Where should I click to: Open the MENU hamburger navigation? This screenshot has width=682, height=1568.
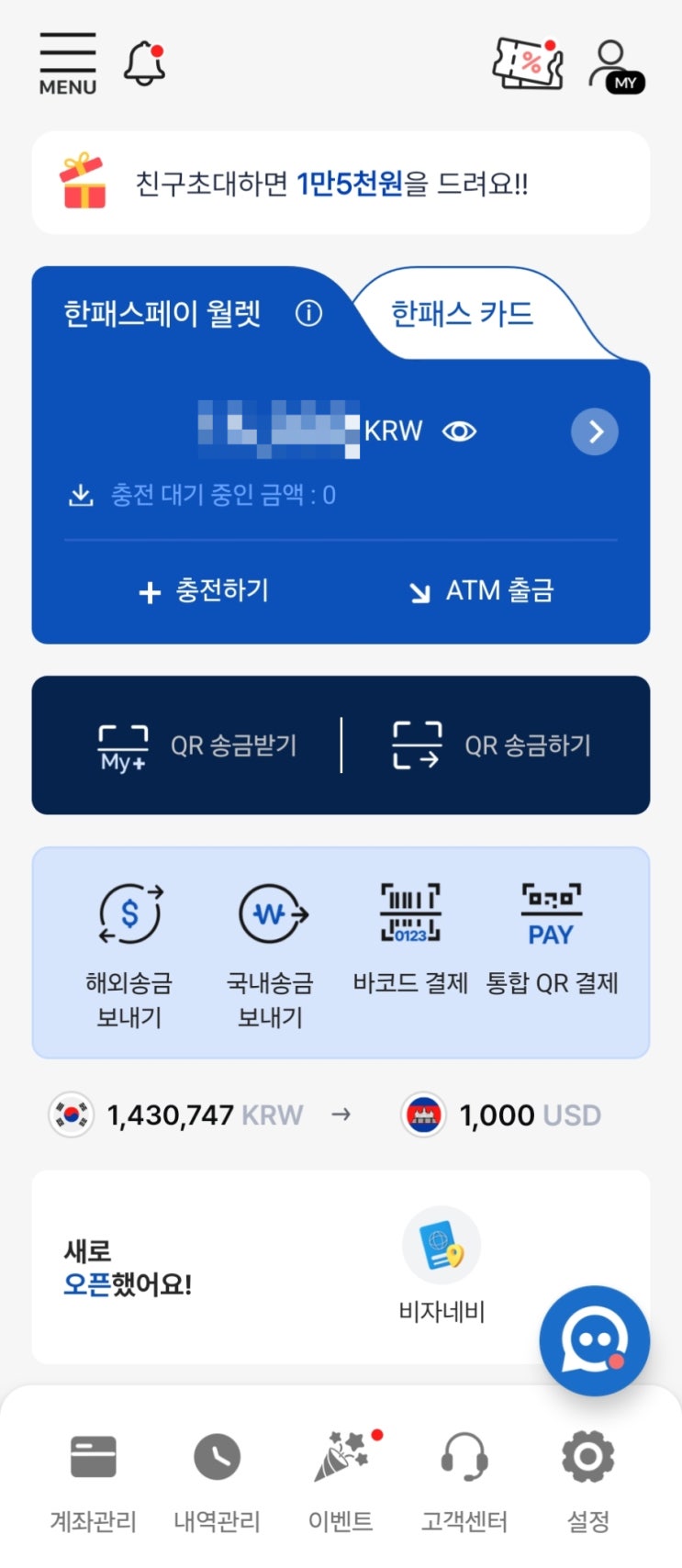pyautogui.click(x=66, y=61)
